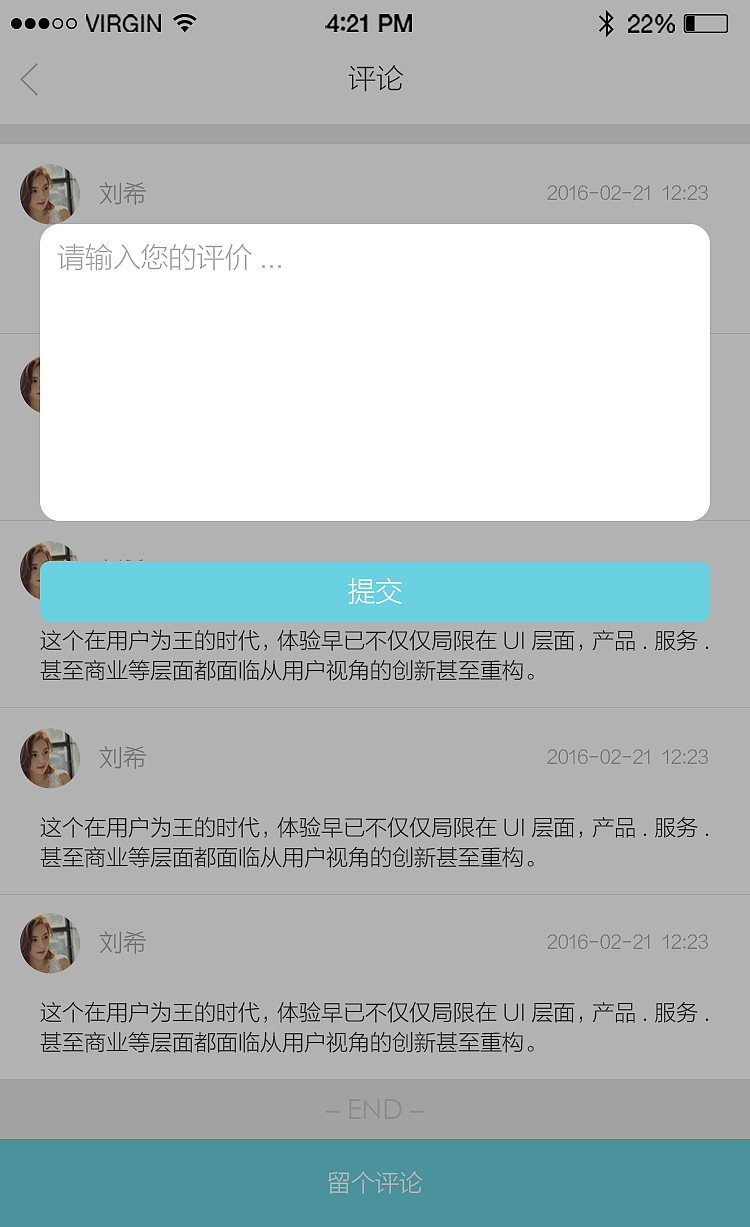The width and height of the screenshot is (750, 1227).
Task: Tap the back chevron arrow
Action: (x=28, y=79)
